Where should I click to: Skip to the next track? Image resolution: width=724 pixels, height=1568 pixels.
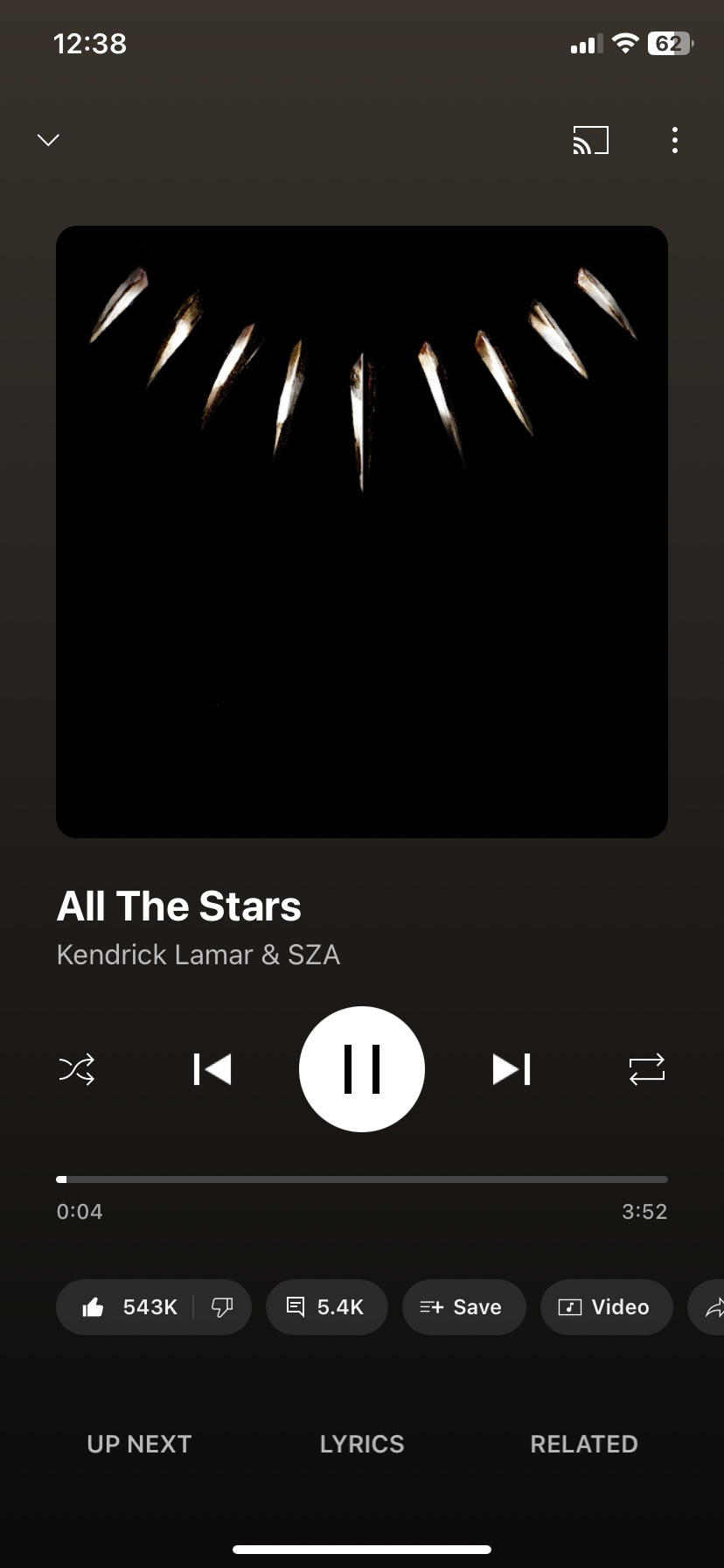pyautogui.click(x=512, y=1069)
